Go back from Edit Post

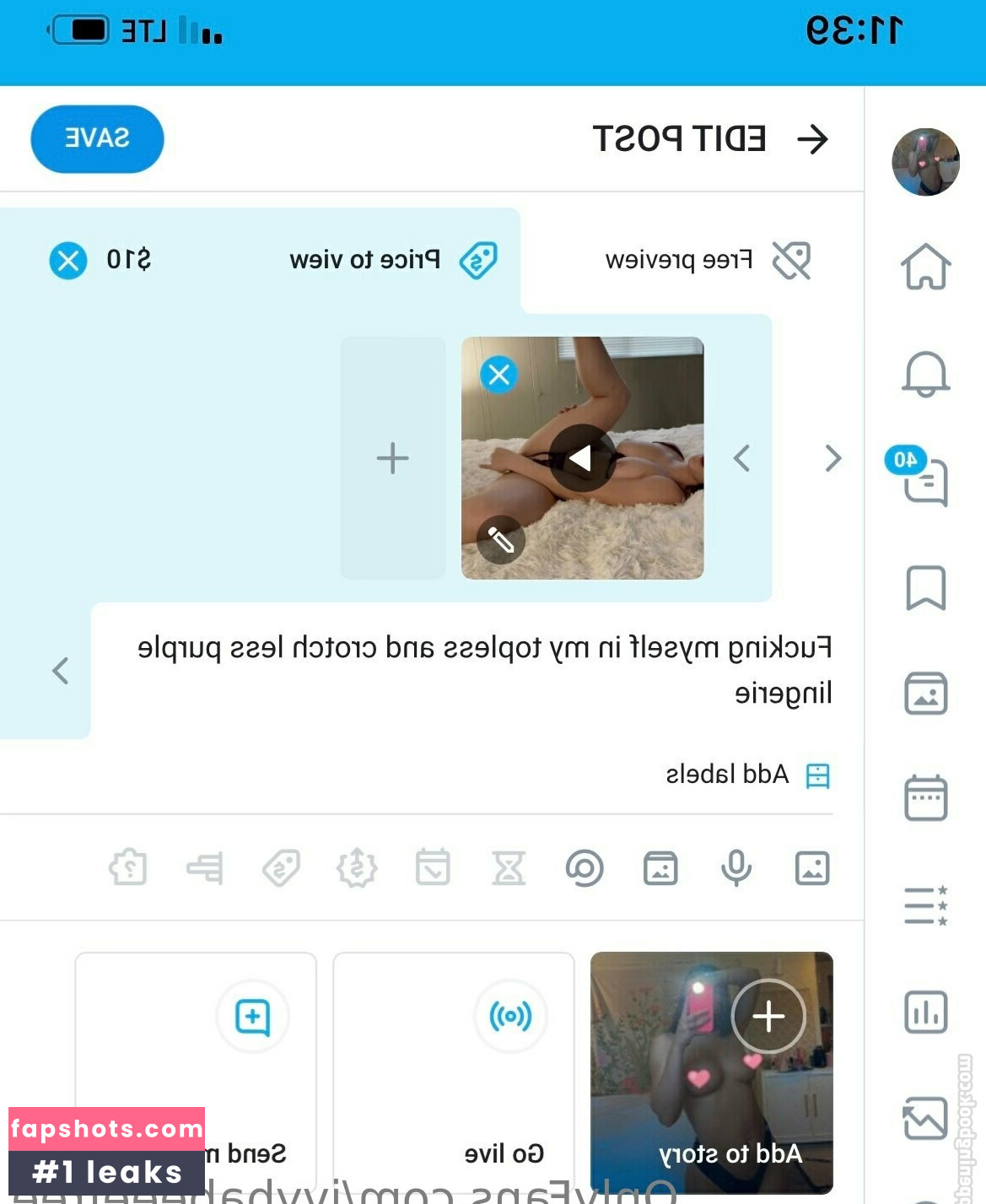(x=812, y=139)
